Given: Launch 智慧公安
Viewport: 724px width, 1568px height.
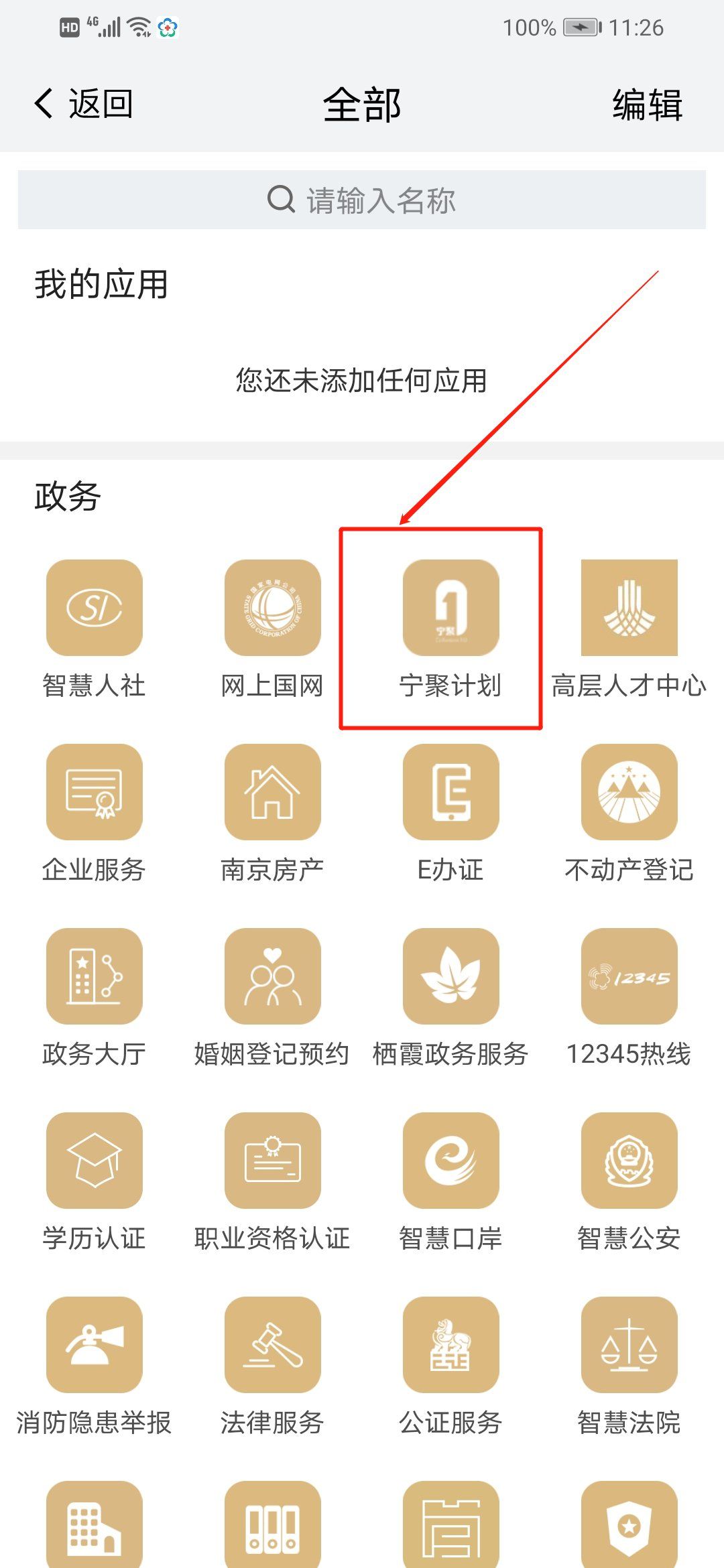Looking at the screenshot, I should click(629, 1161).
